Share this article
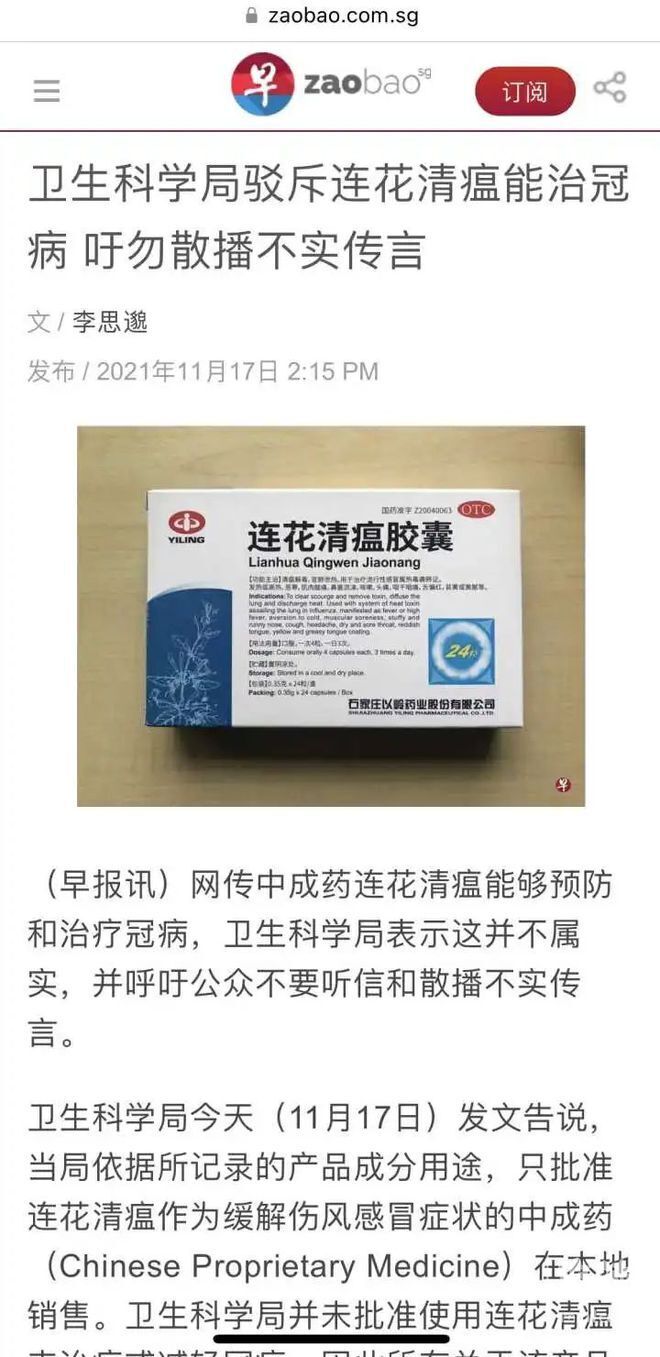This screenshot has height=1357, width=660. [609, 88]
